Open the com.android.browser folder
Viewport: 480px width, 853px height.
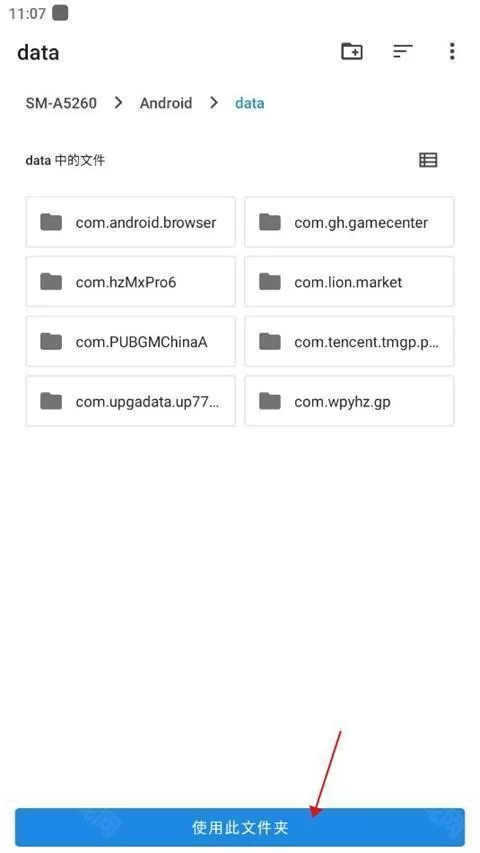click(131, 222)
